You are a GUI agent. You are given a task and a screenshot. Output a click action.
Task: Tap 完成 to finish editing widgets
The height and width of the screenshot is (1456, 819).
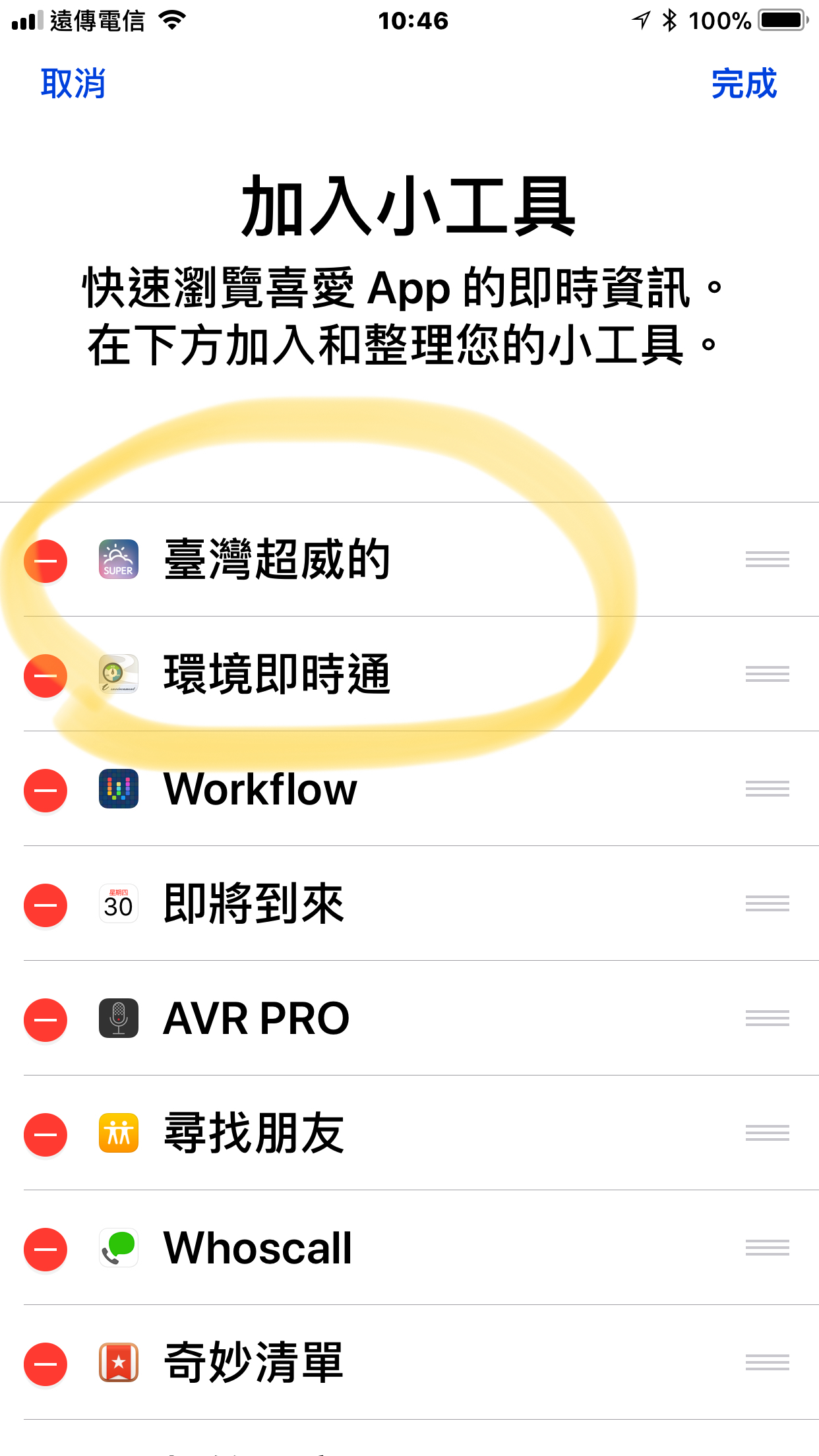(744, 84)
